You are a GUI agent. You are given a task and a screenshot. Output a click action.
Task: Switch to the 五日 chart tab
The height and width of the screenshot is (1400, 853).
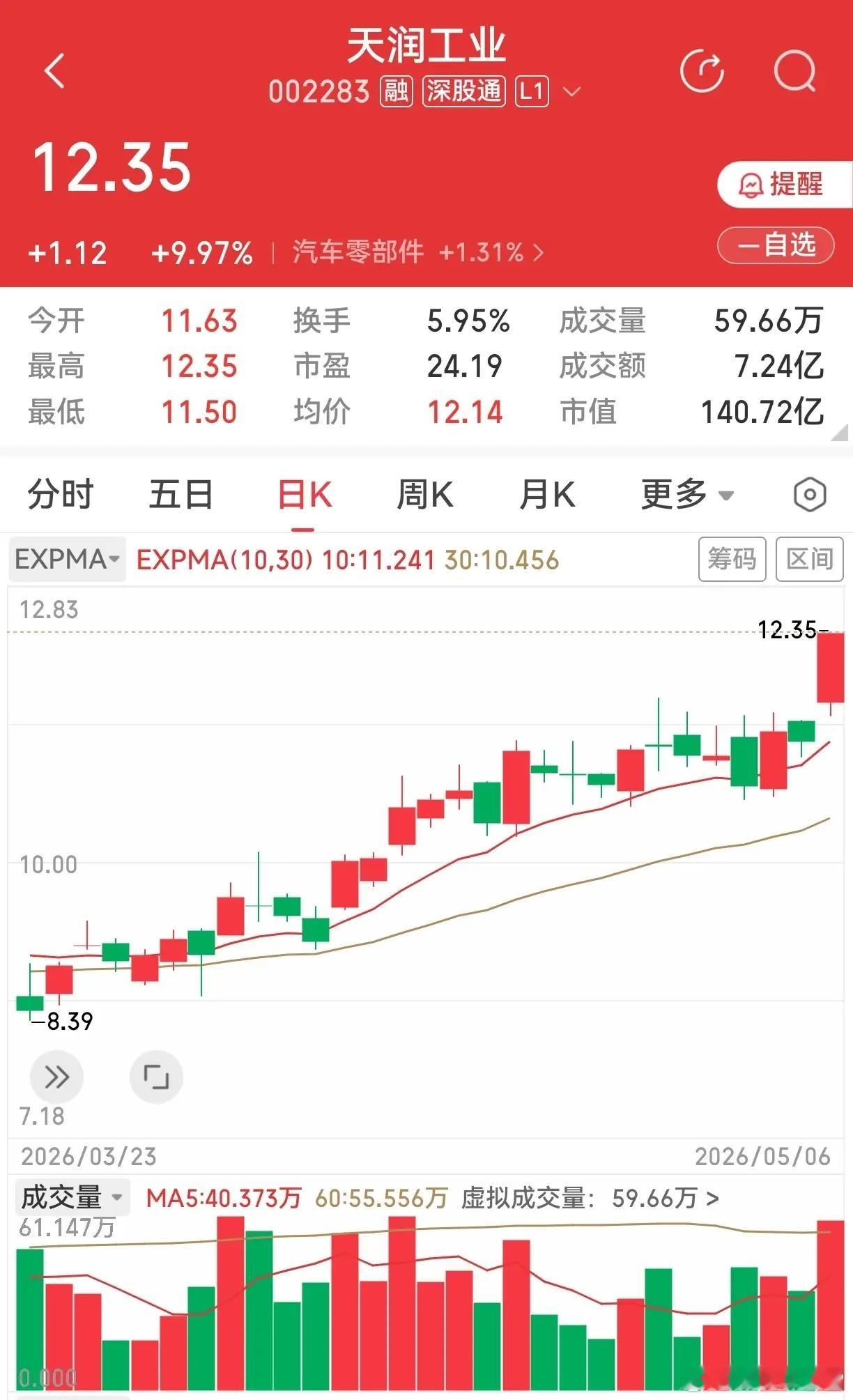coord(180,495)
